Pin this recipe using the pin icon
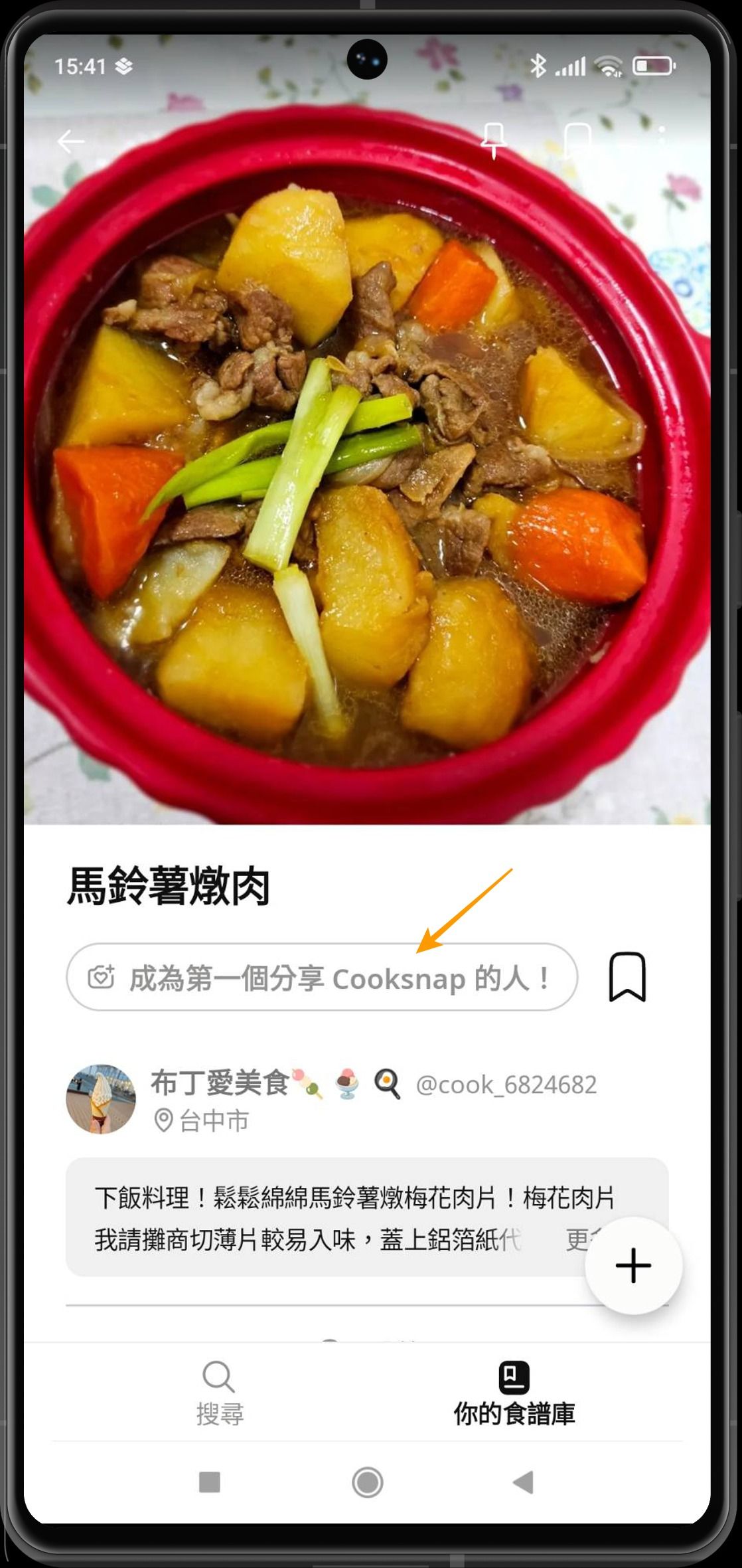The height and width of the screenshot is (1568, 742). click(494, 140)
